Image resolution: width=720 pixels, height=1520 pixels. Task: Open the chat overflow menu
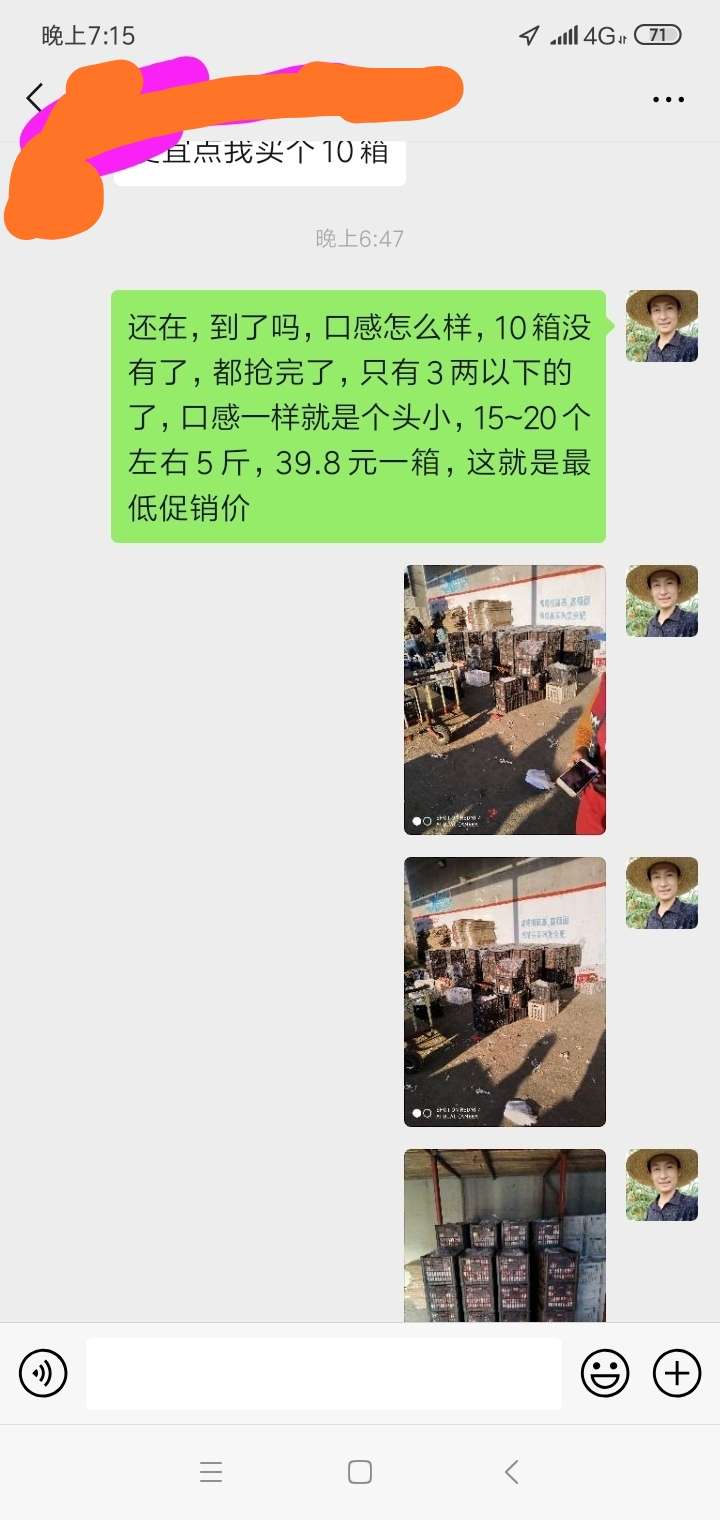point(668,99)
